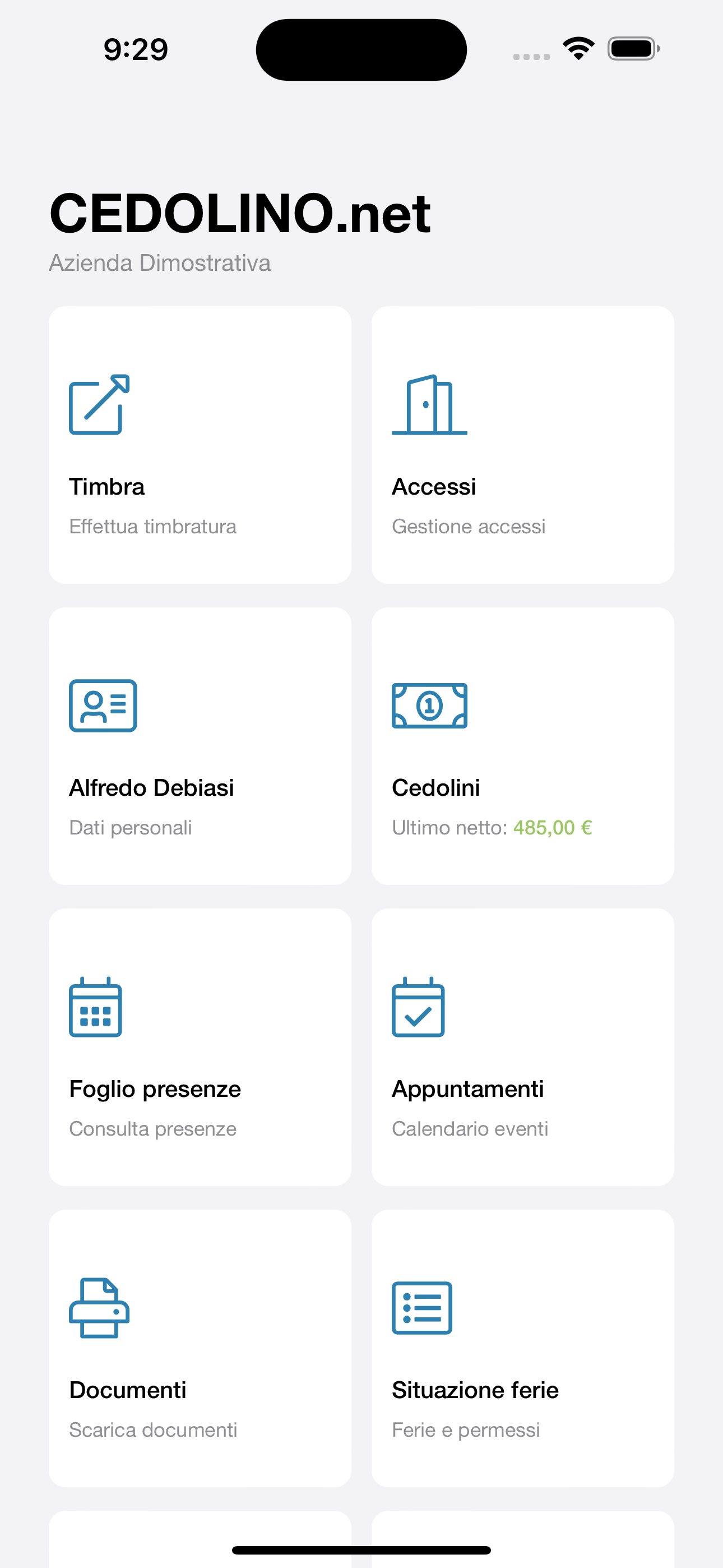Screen dimensions: 723x1568
Task: Open Alfredo Debiasi personal data
Action: (200, 746)
